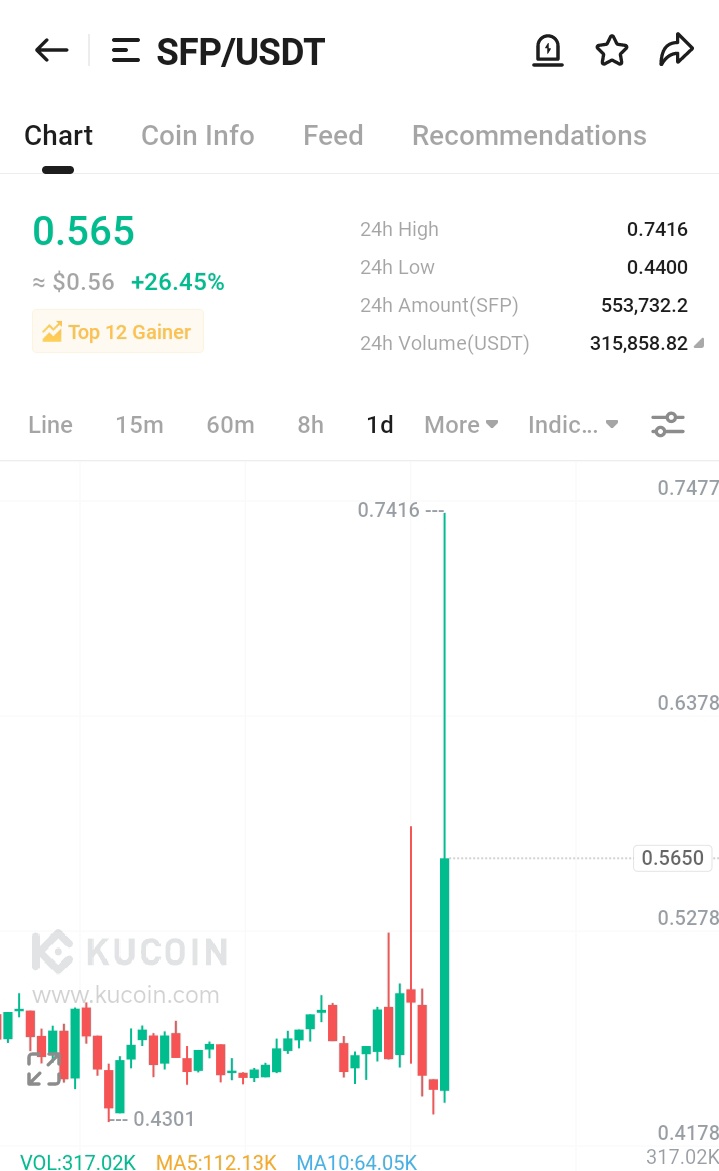Share this SFP/USDT chart
Screen dimensions: 719x1171
click(676, 51)
